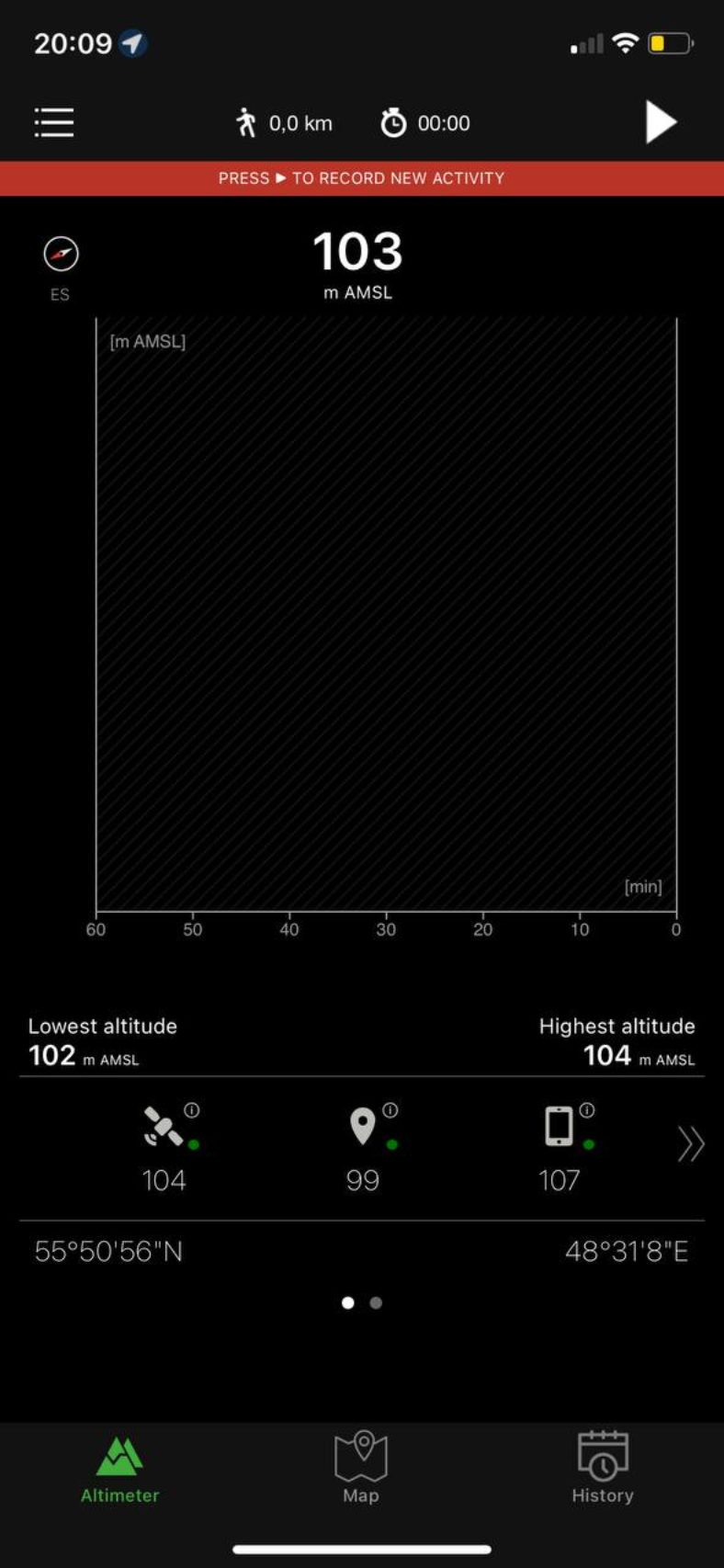Screen dimensions: 724x1568
Task: Tap the info badge on the location pin source
Action: click(390, 1109)
